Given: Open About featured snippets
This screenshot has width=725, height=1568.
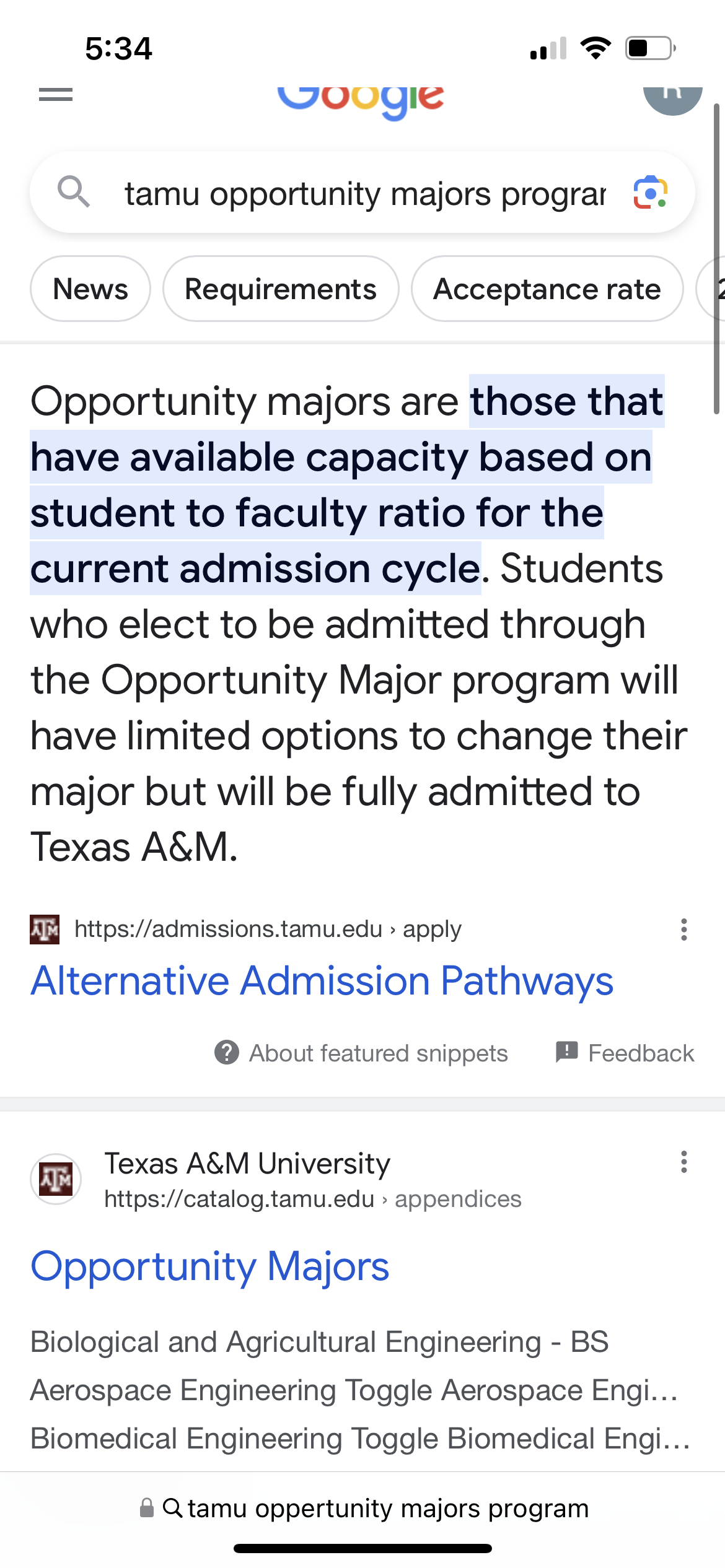Looking at the screenshot, I should click(x=361, y=1053).
